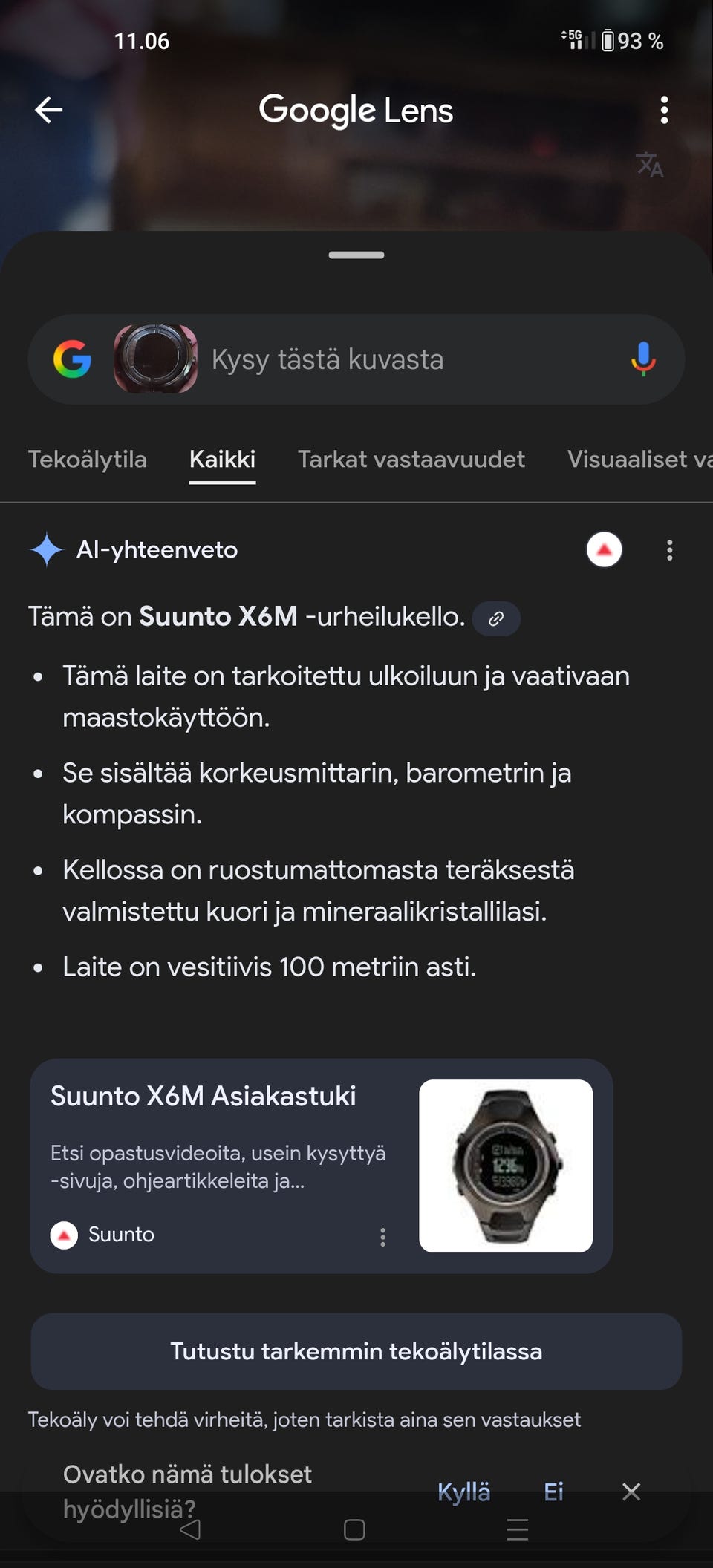Tap the Suunto logo beside the AI summary

point(604,549)
